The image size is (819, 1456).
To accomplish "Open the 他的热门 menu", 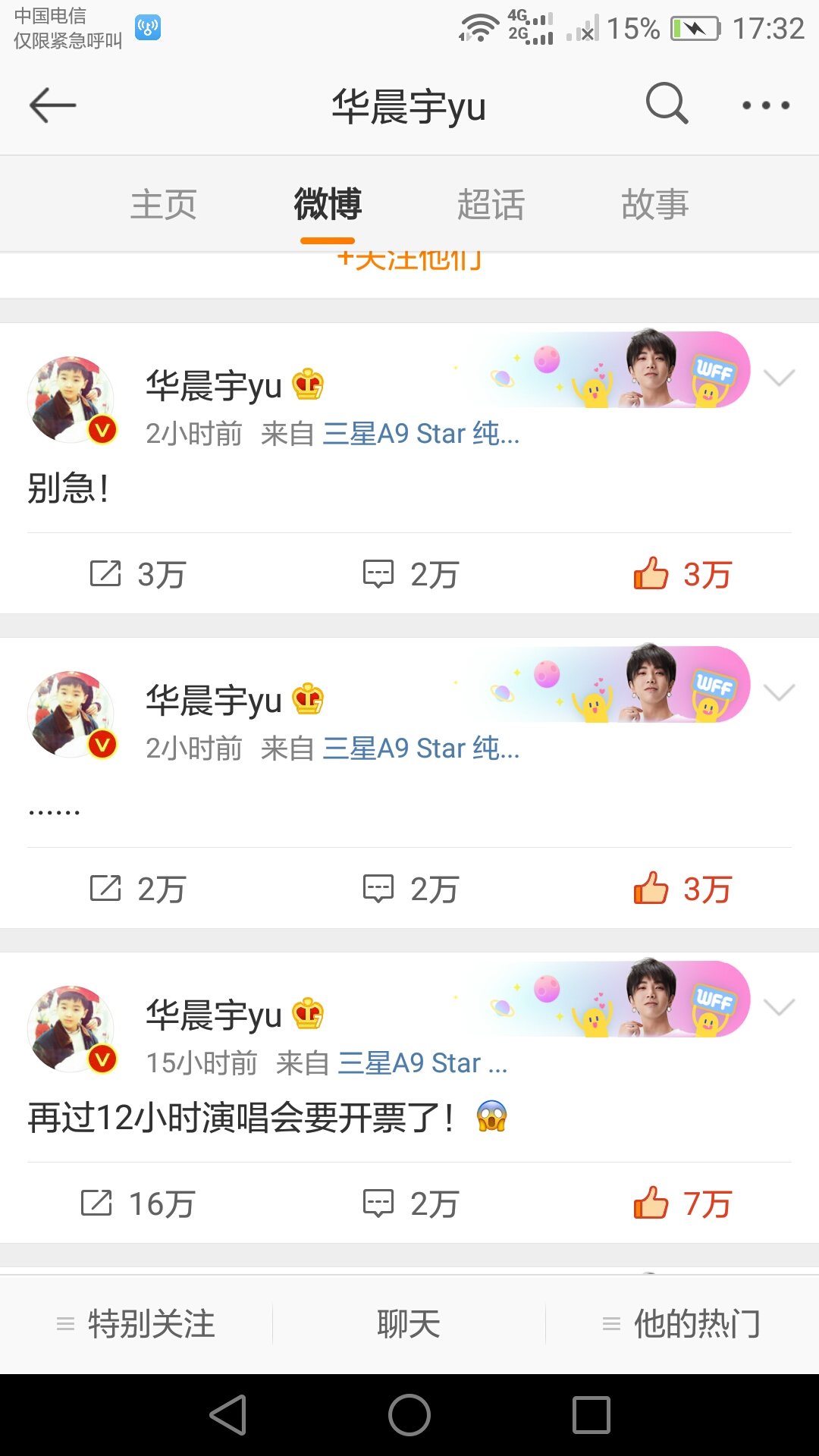I will (x=682, y=1324).
